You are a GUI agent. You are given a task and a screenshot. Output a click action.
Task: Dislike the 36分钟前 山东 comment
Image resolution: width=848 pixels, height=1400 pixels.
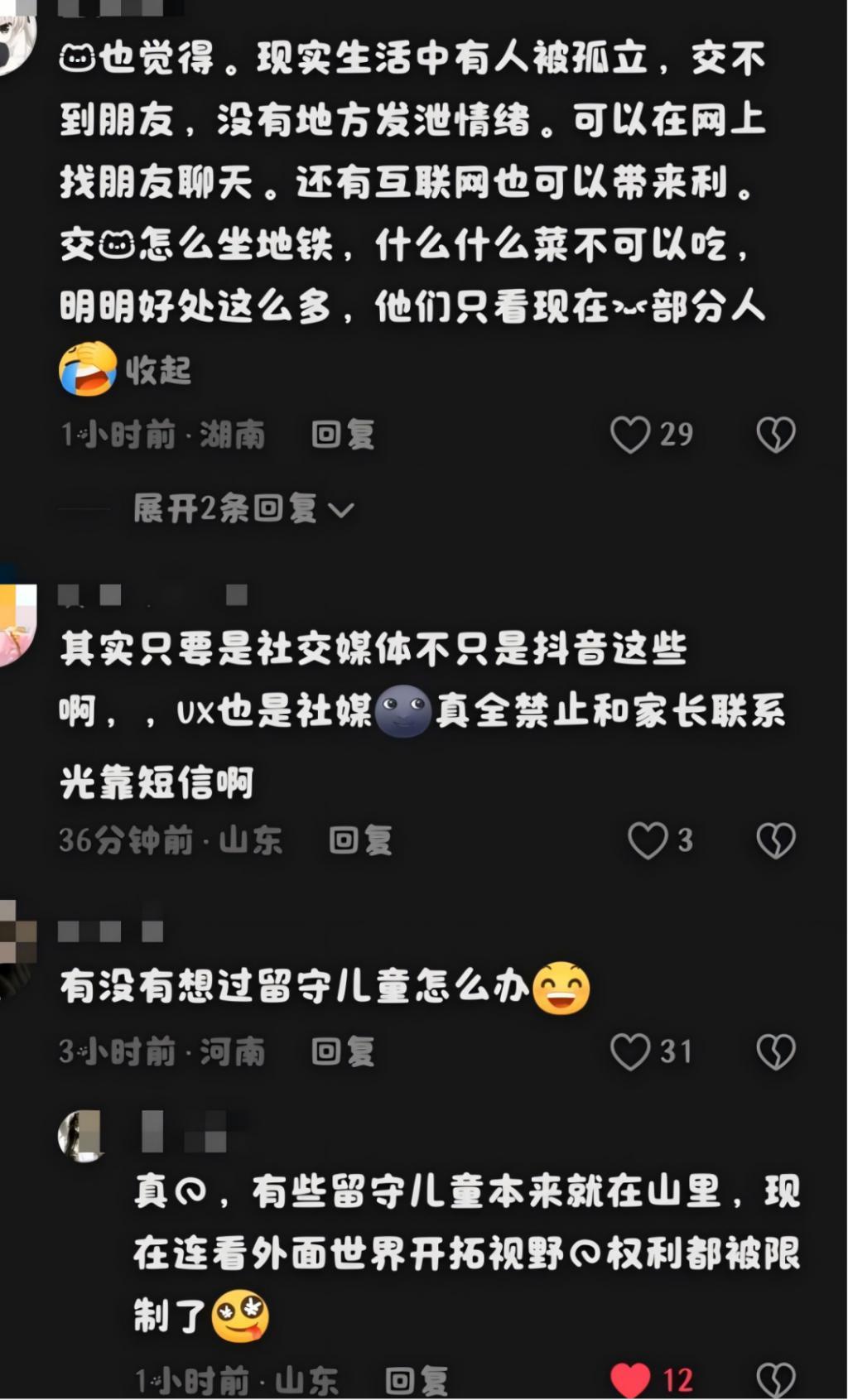pos(776,841)
